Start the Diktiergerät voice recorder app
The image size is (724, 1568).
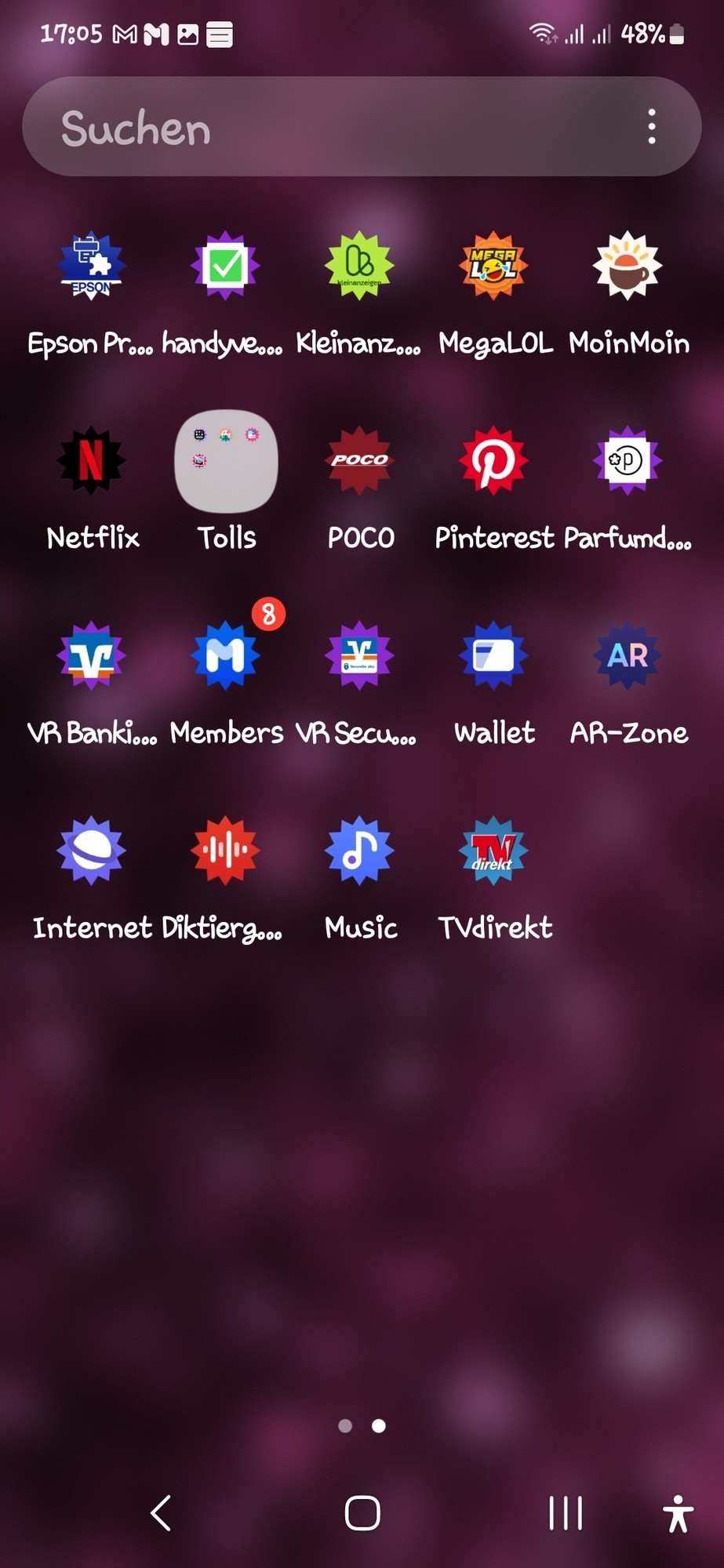[226, 851]
